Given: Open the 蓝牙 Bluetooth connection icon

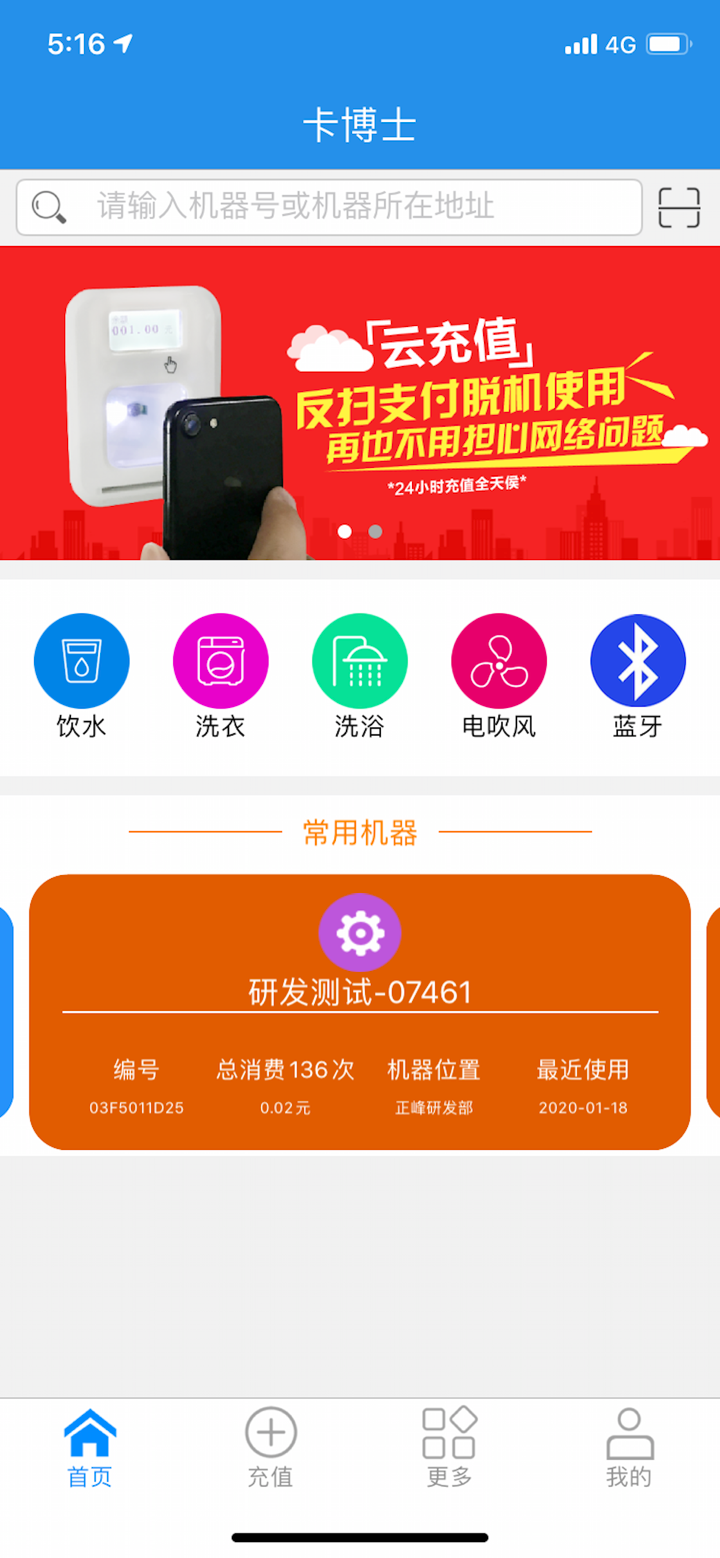Looking at the screenshot, I should (638, 660).
